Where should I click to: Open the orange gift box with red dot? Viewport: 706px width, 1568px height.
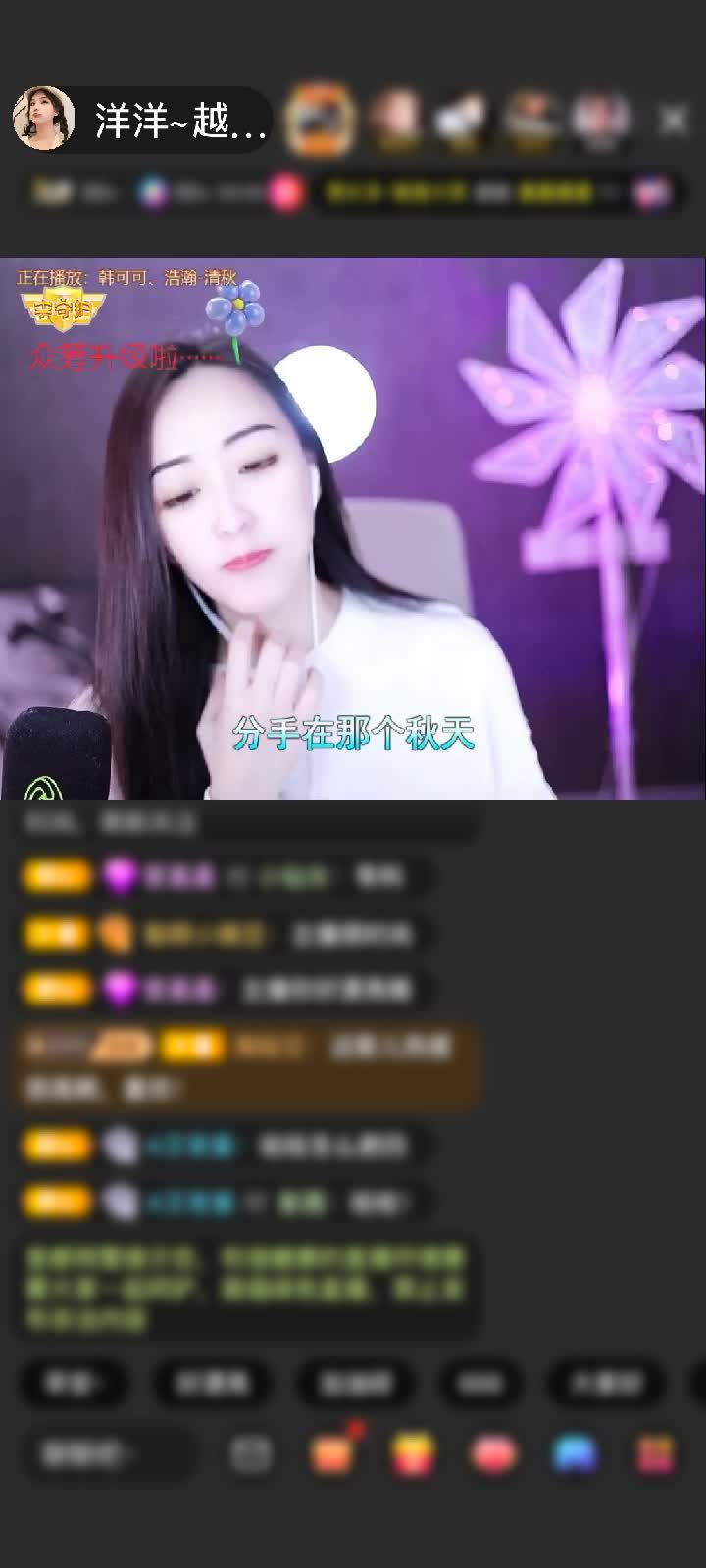click(x=333, y=1454)
